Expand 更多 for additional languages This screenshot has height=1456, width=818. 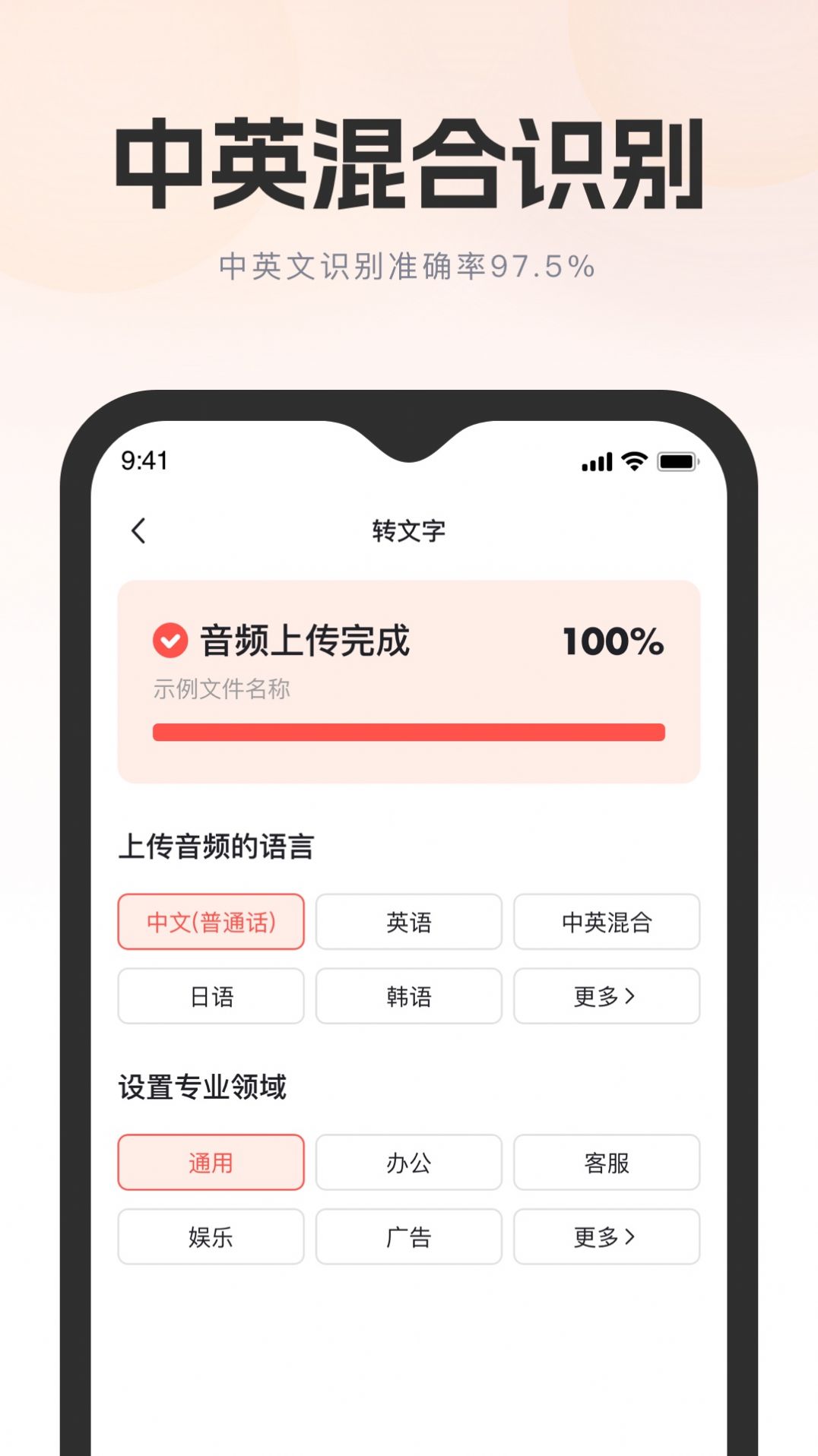tap(606, 996)
